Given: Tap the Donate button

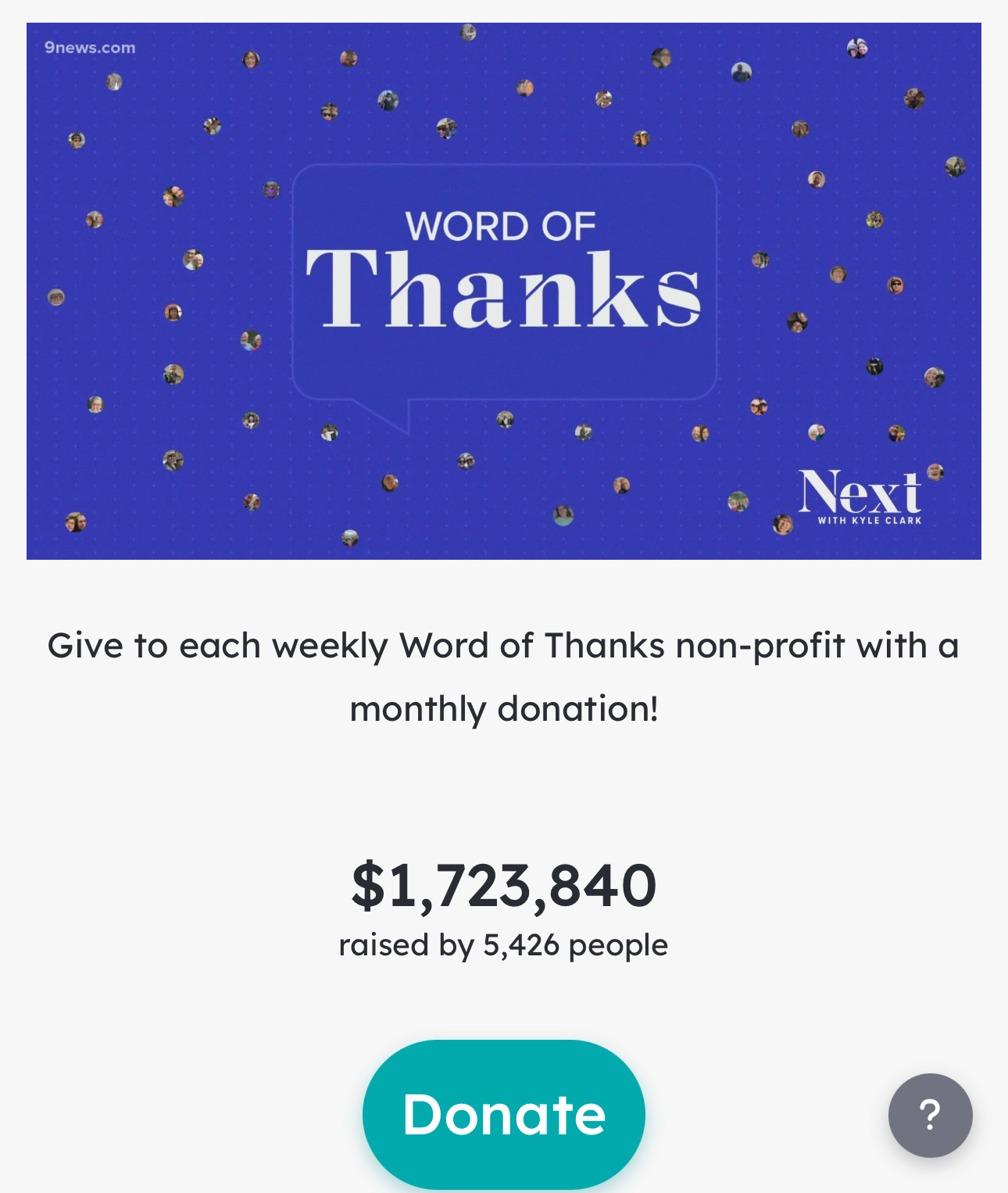Looking at the screenshot, I should pos(504,1114).
